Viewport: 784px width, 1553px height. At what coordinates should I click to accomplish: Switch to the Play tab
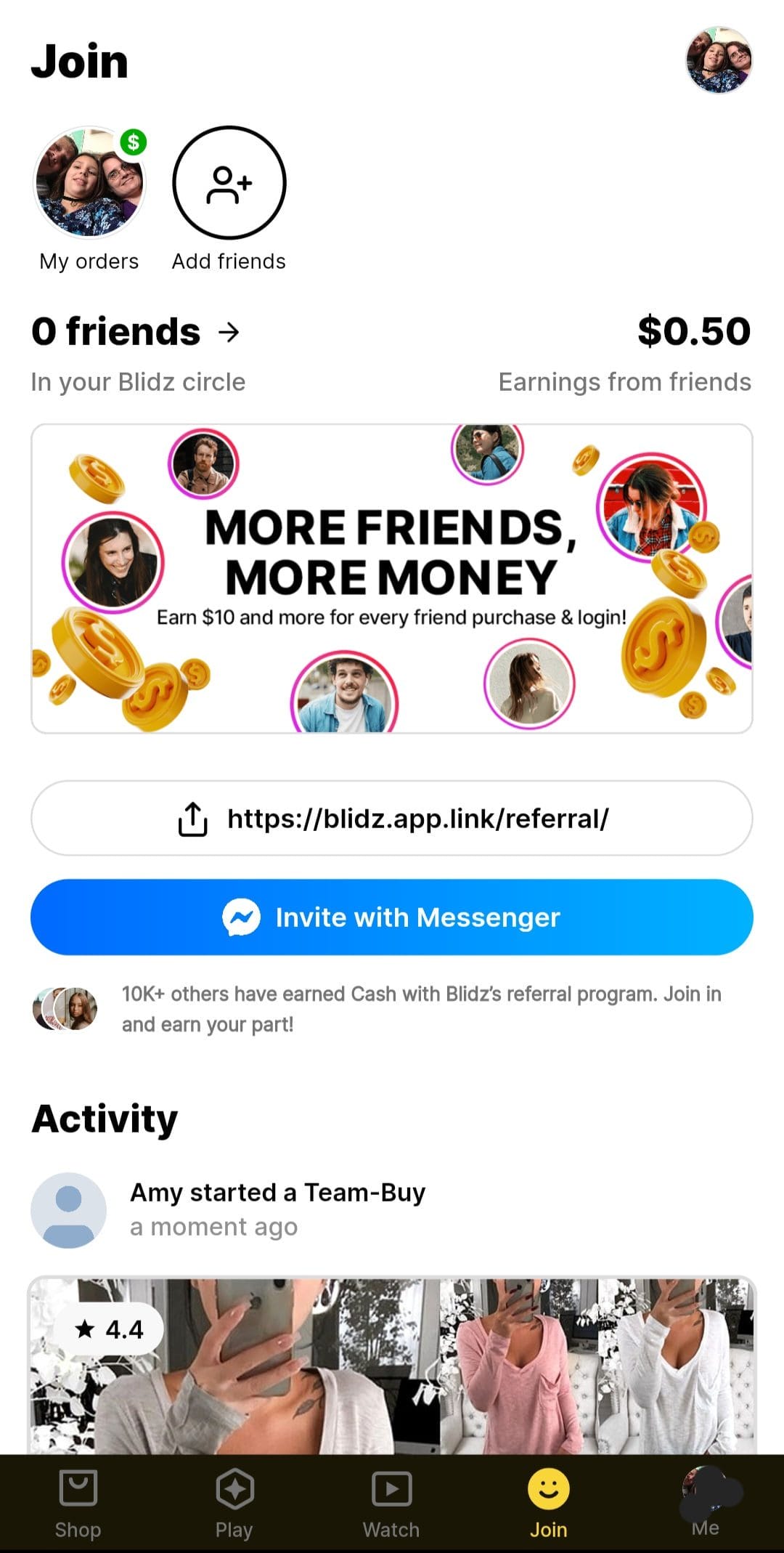(234, 1504)
